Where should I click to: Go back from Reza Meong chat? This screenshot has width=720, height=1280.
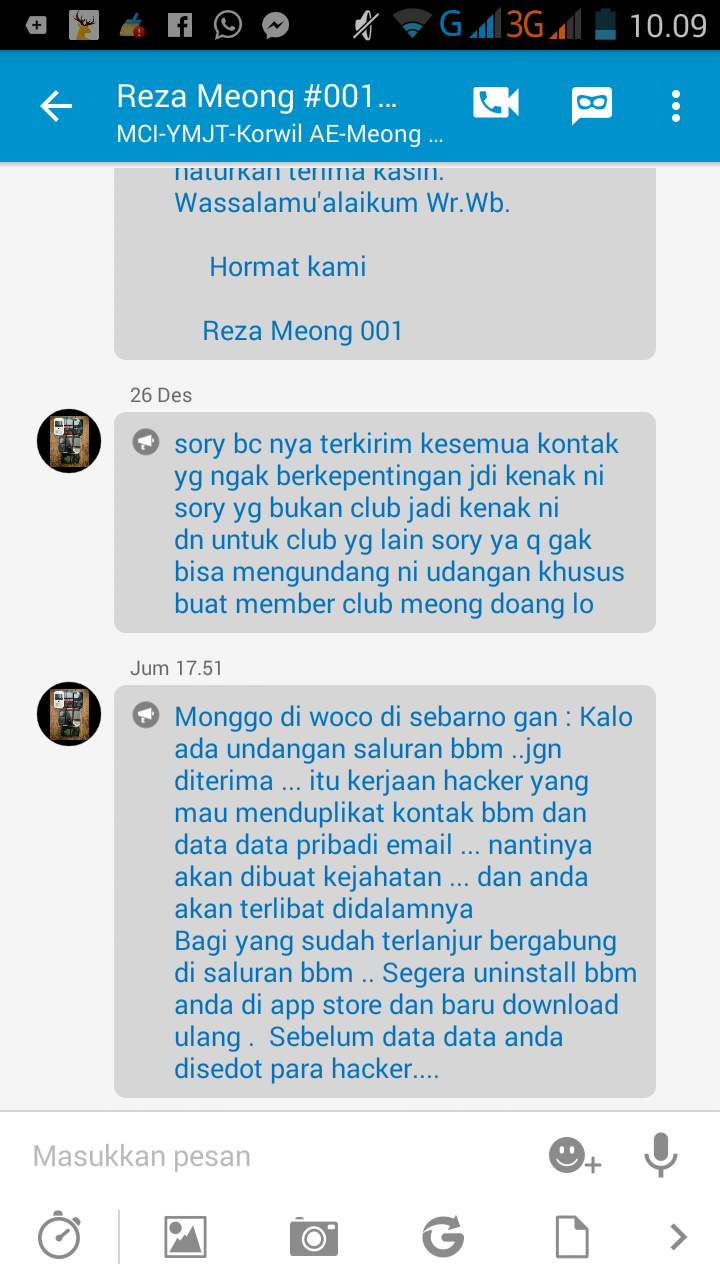(56, 106)
